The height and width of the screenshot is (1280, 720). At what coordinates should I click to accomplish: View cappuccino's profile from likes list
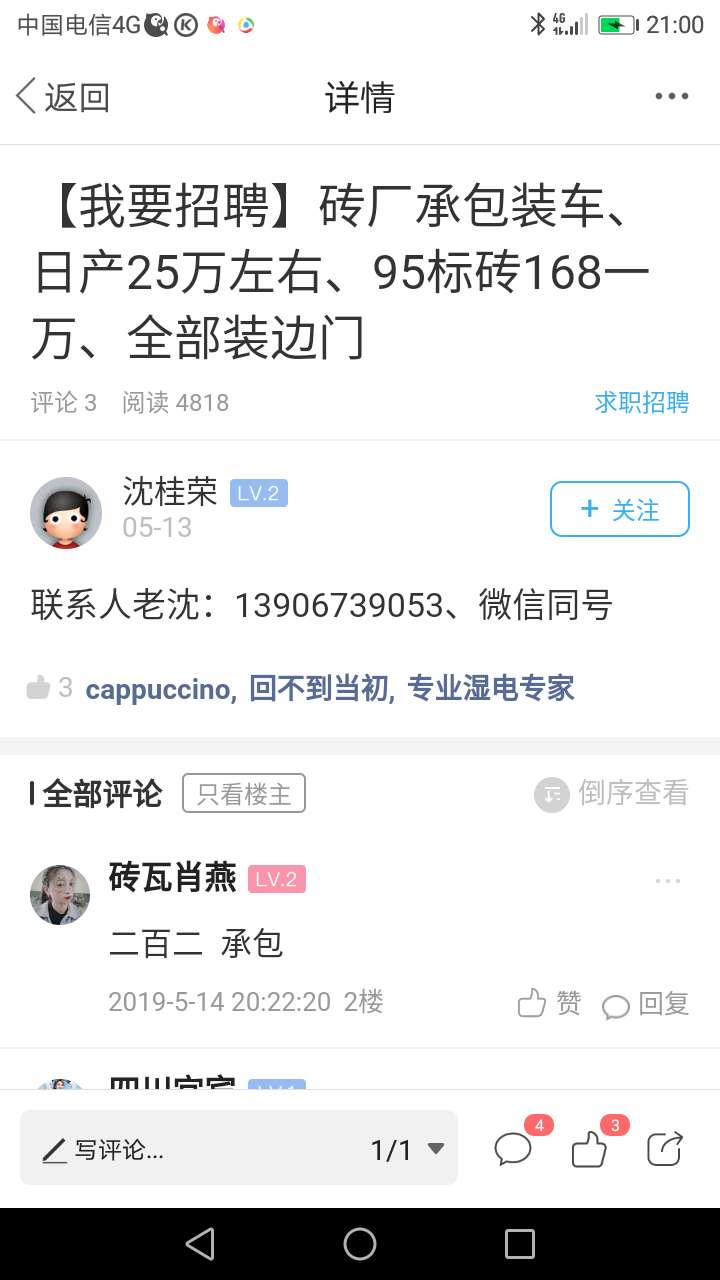160,688
